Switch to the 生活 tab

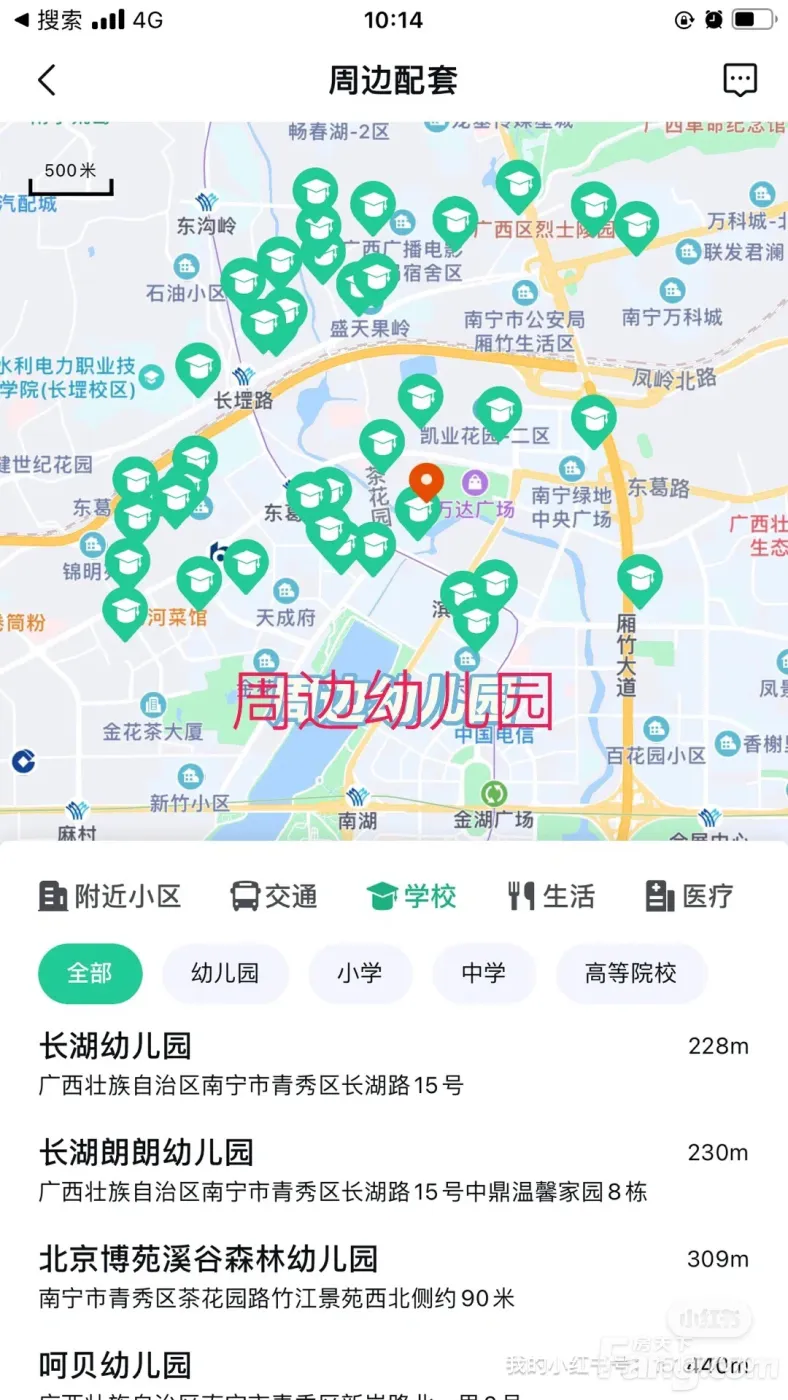click(x=551, y=896)
